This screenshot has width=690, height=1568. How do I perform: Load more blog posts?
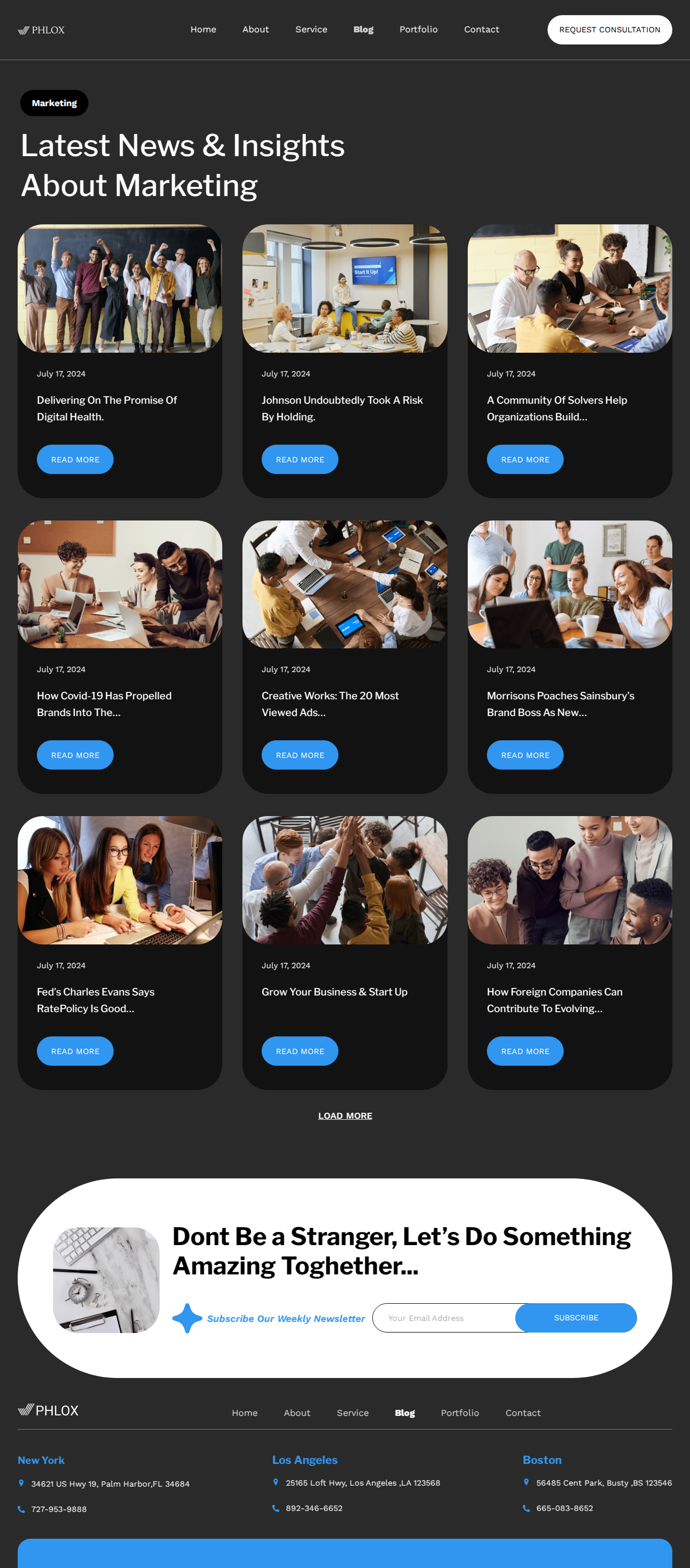click(x=345, y=1115)
